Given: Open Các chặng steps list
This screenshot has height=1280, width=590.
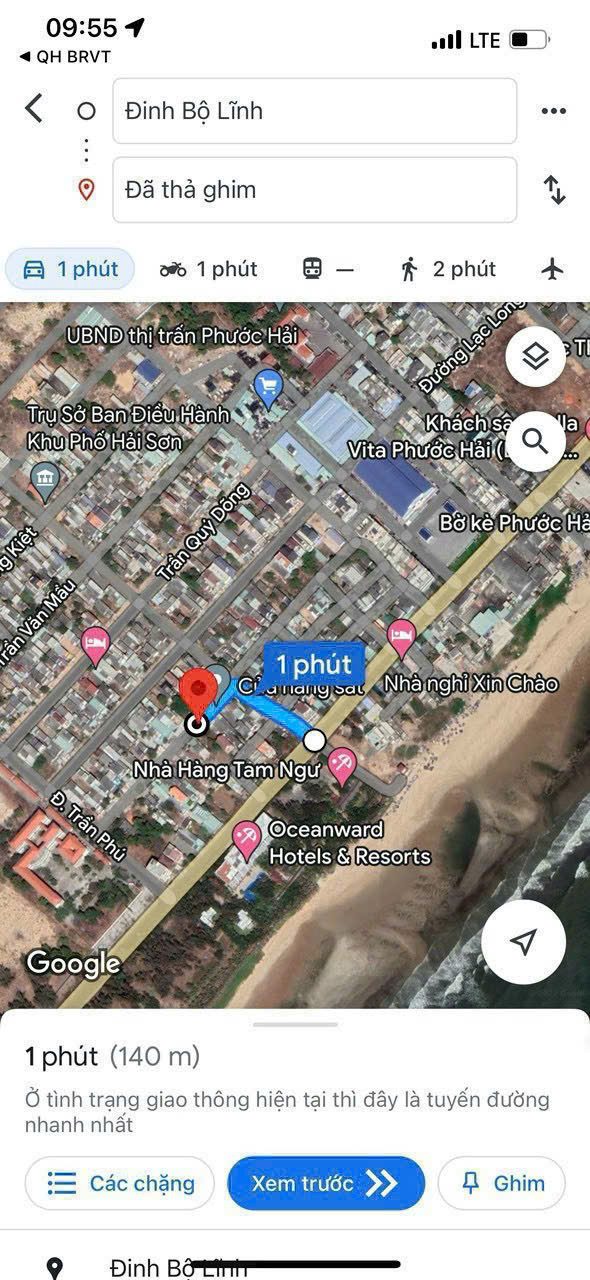Looking at the screenshot, I should pos(120,1183).
